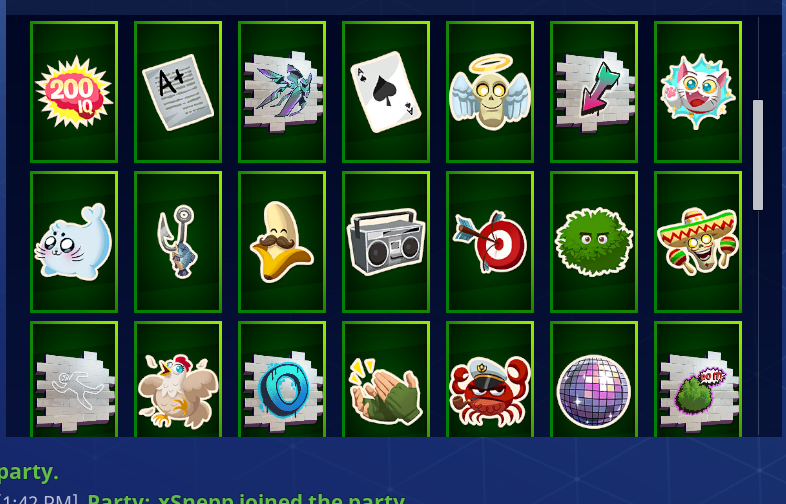The image size is (786, 504).
Task: Select the bullseye target emoticon
Action: 490,242
